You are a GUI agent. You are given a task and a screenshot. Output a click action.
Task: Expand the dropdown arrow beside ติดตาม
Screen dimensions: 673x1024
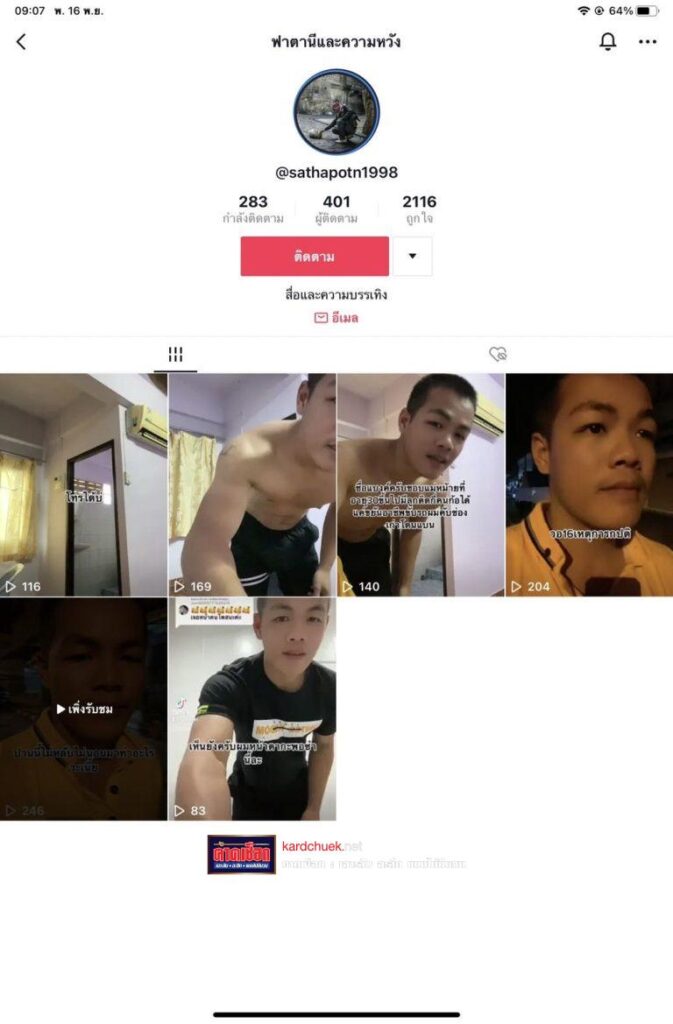[x=412, y=256]
